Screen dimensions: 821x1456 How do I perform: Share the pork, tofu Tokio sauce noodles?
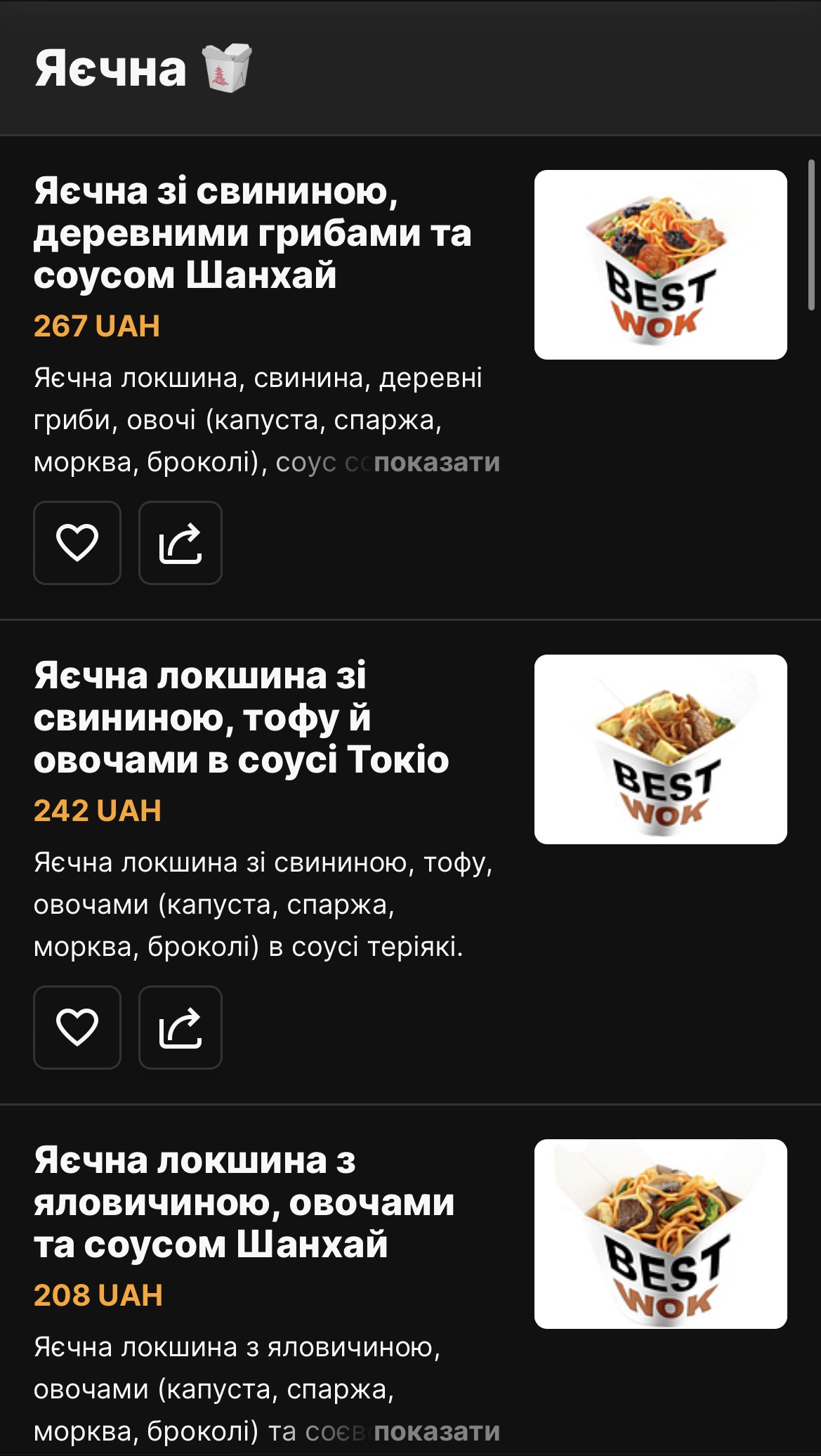pos(180,1028)
